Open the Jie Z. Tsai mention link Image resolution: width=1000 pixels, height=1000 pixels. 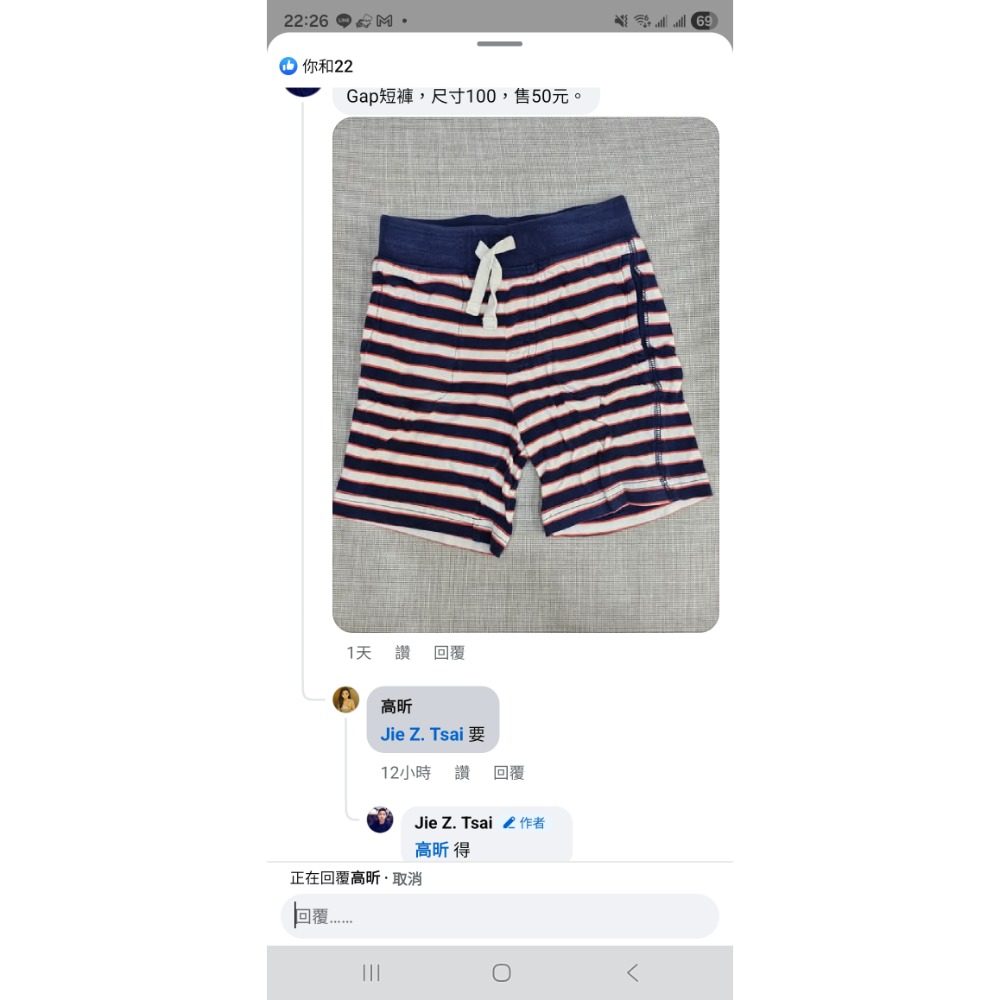[422, 734]
